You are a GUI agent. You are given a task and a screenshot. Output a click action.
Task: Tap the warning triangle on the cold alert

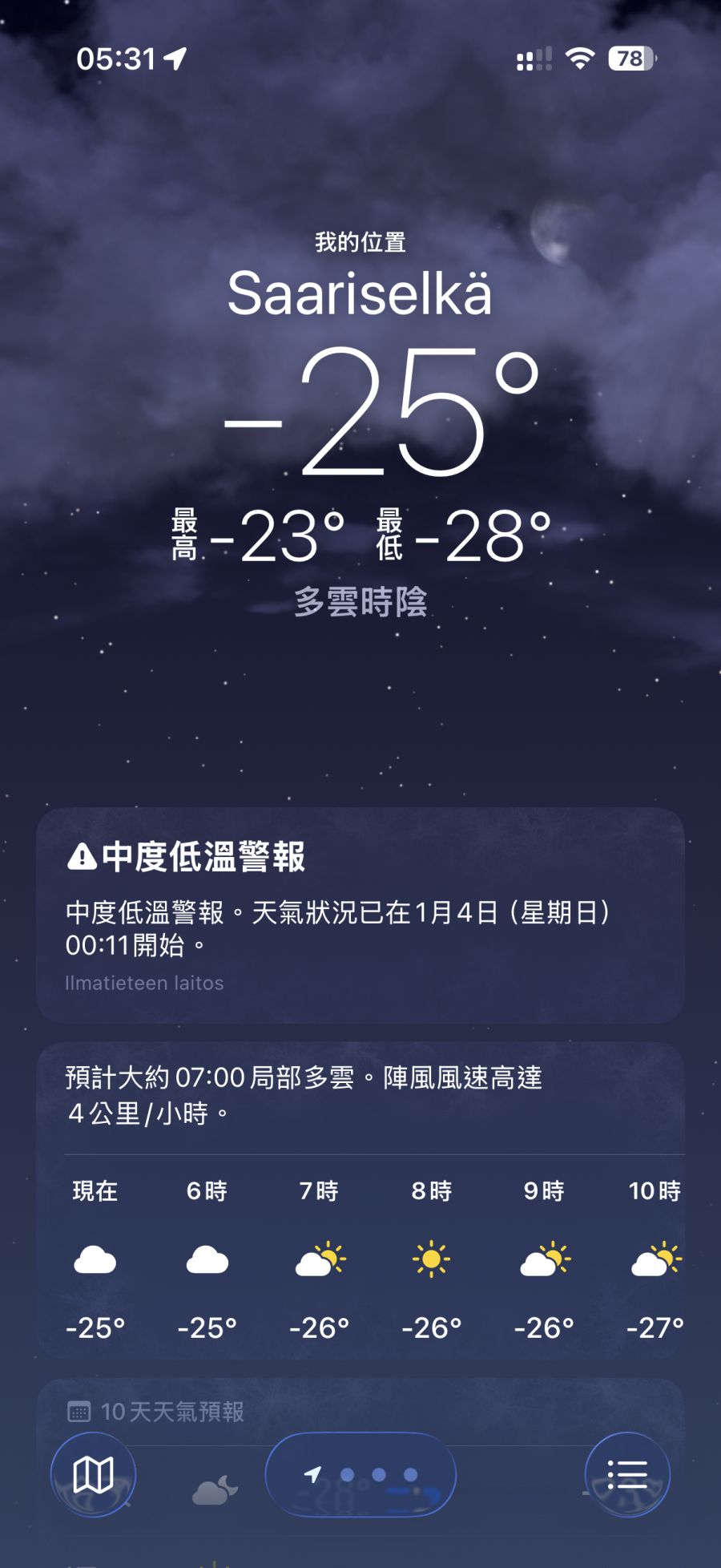[81, 858]
